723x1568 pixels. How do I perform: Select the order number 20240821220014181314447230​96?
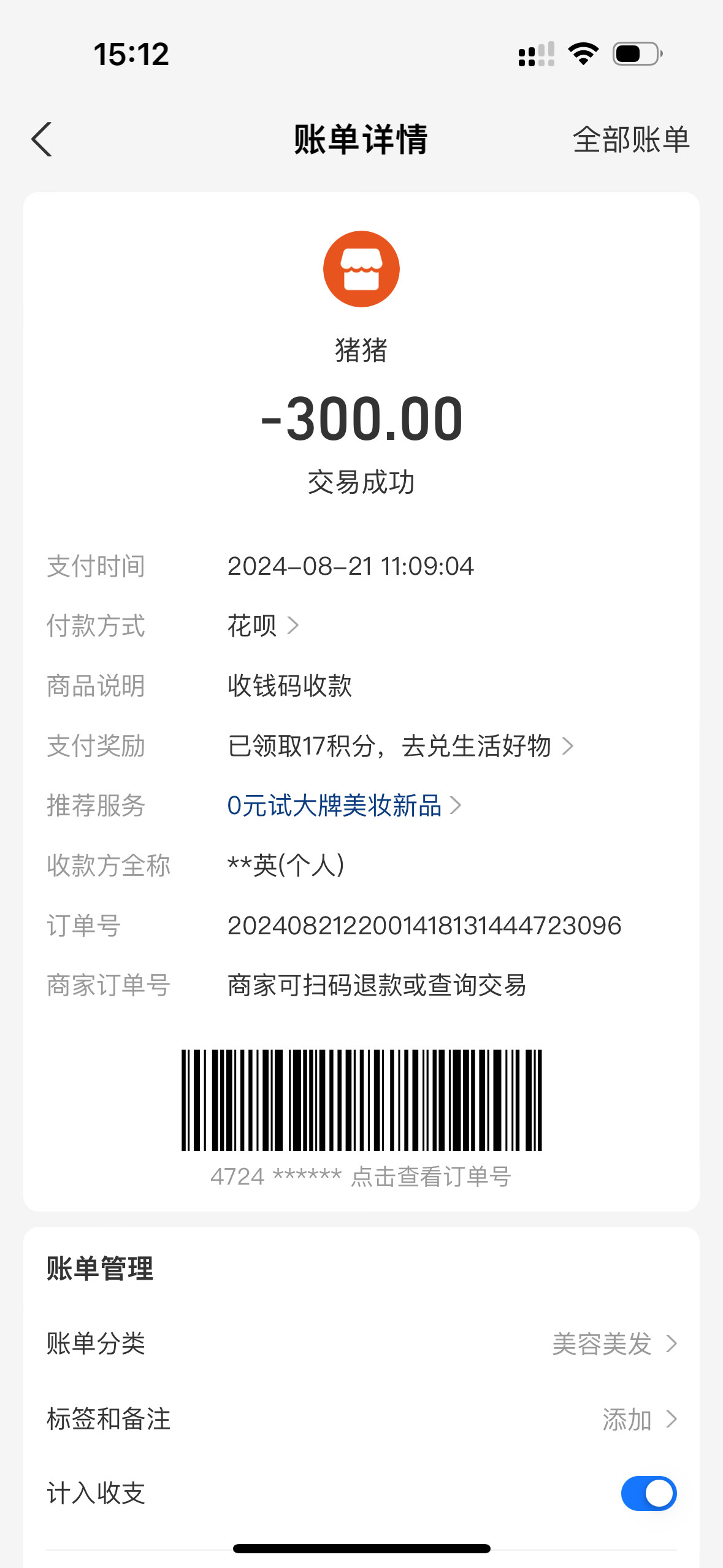(x=424, y=926)
